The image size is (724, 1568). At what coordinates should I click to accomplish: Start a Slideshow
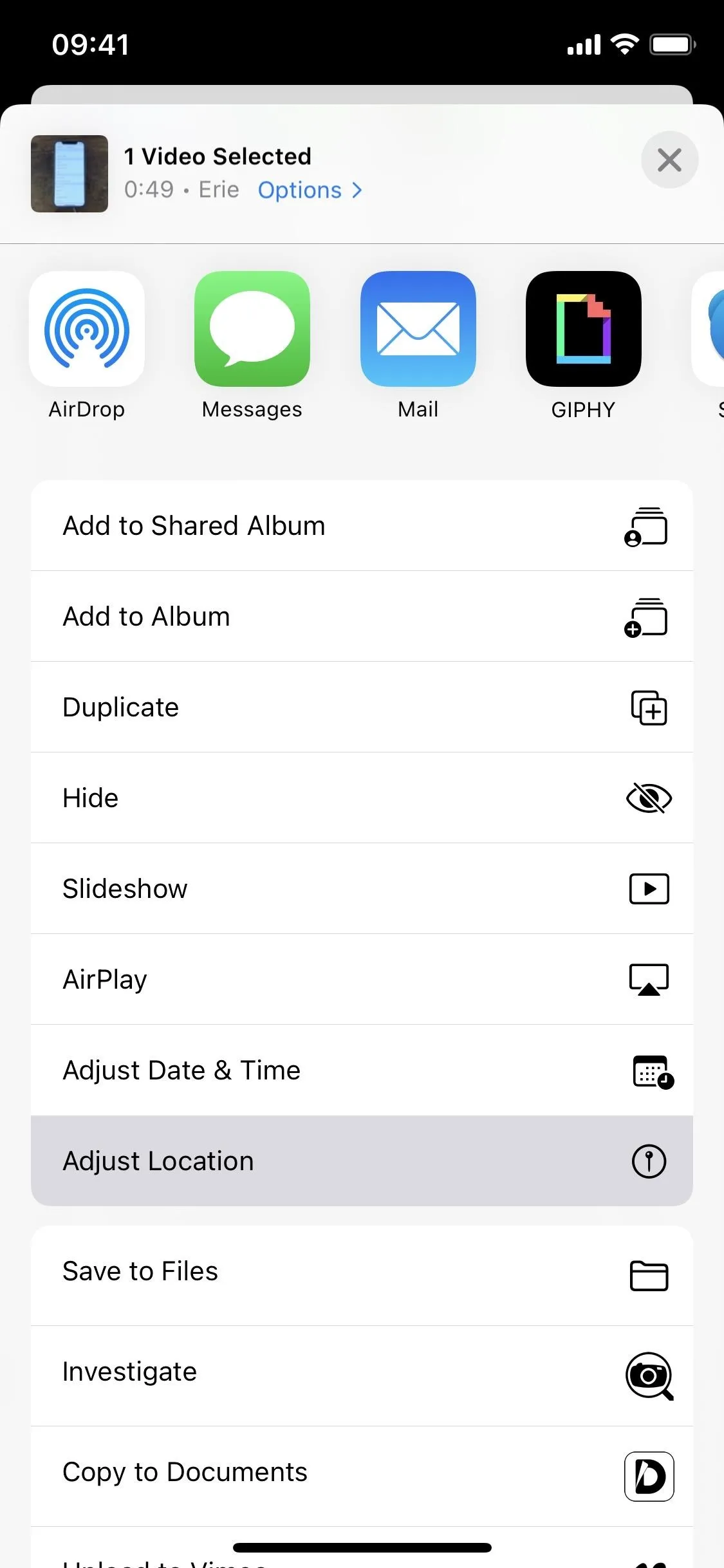[x=362, y=888]
